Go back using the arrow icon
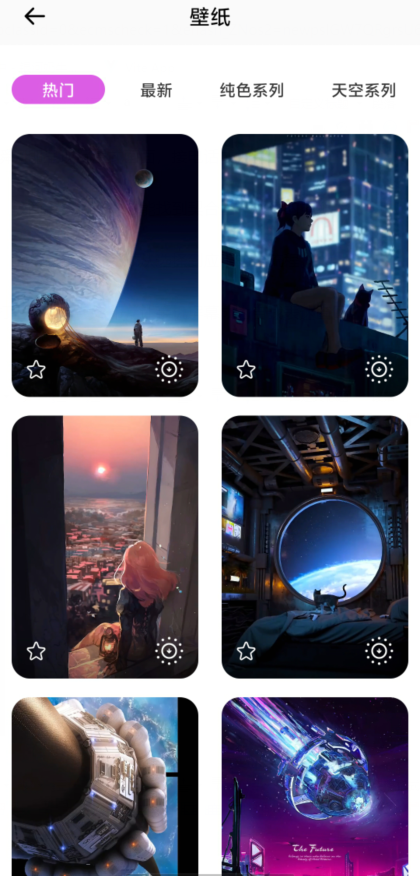 [34, 17]
